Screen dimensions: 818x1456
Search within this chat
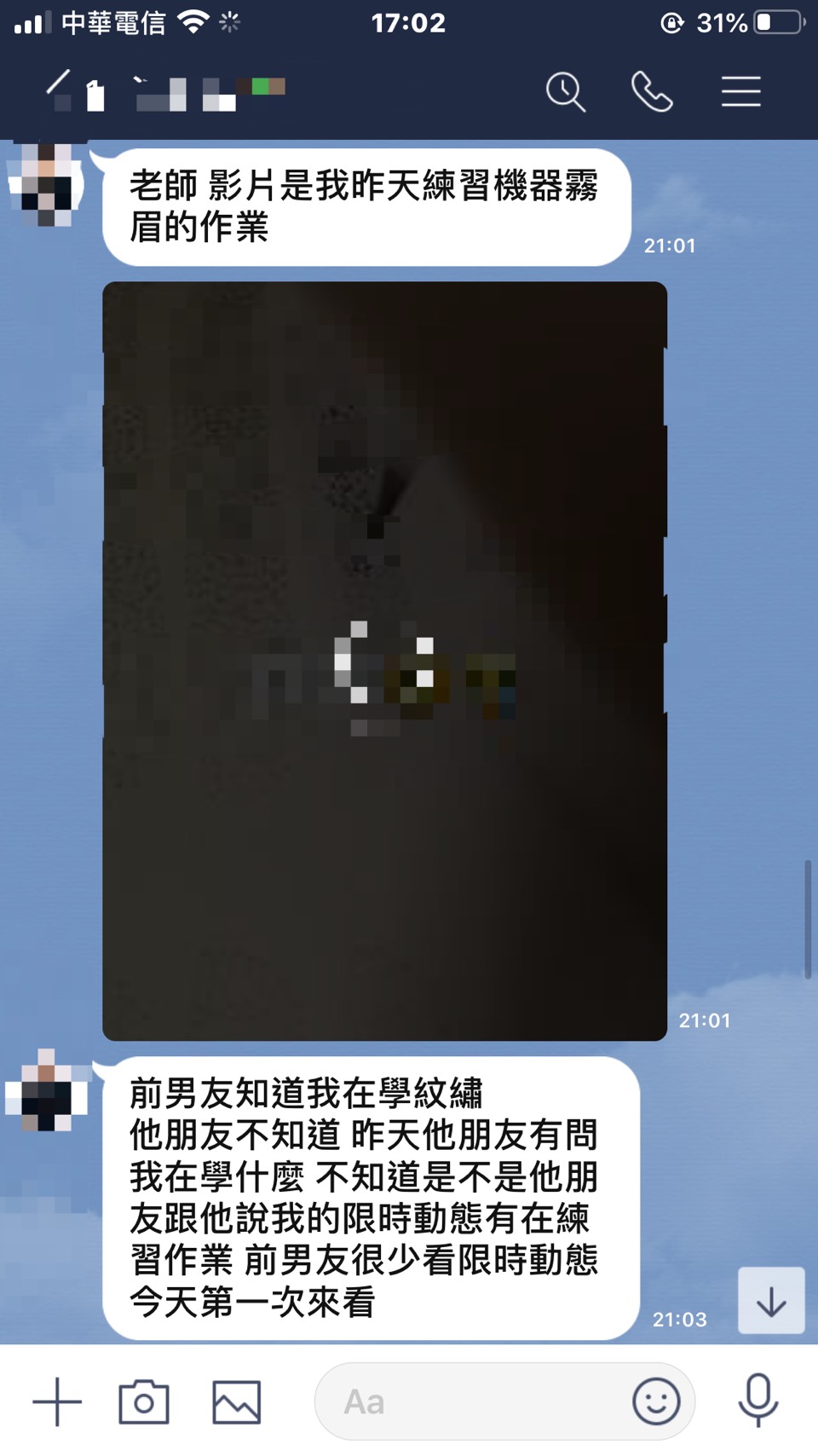[566, 91]
